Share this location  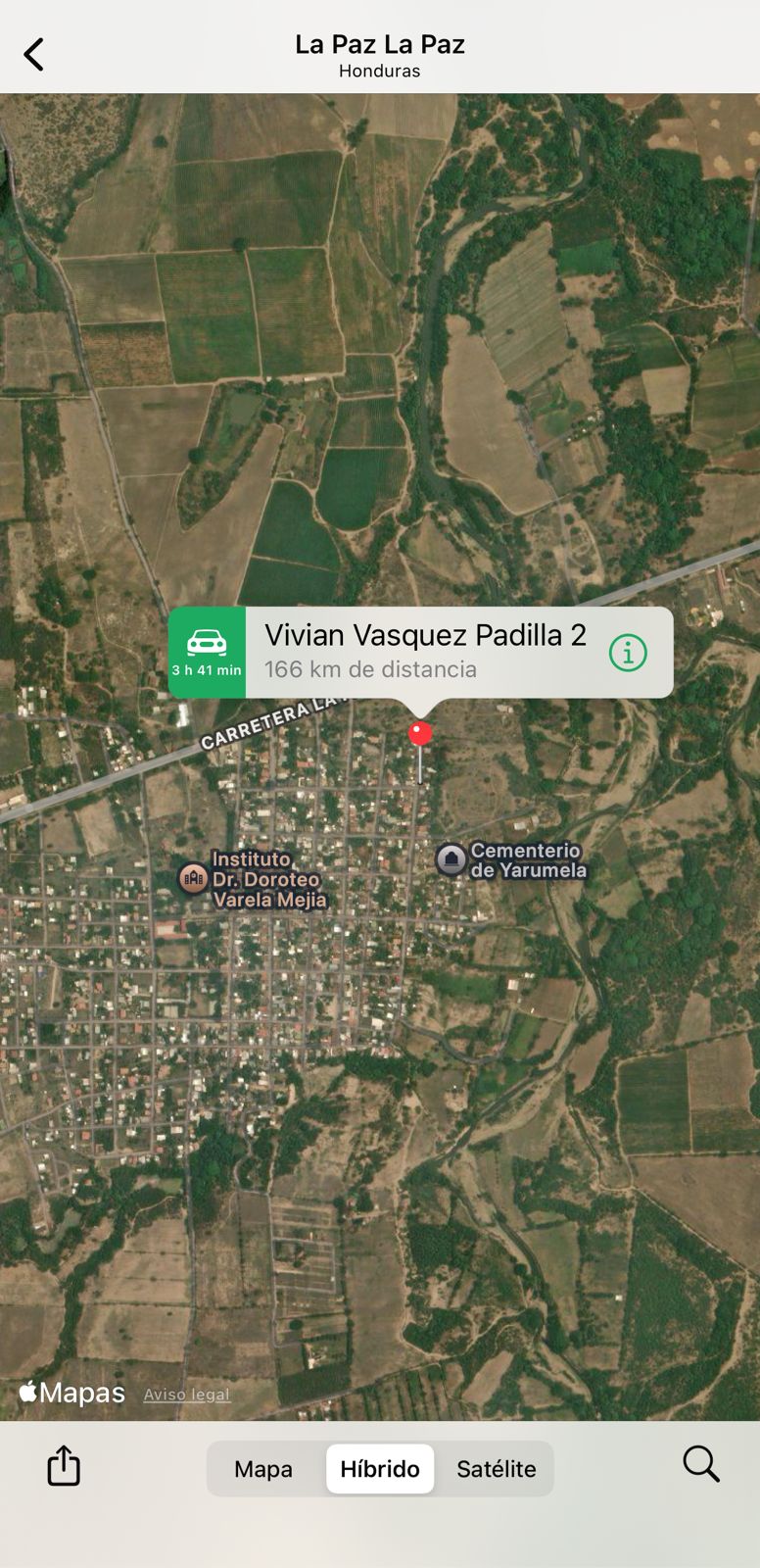64,1466
